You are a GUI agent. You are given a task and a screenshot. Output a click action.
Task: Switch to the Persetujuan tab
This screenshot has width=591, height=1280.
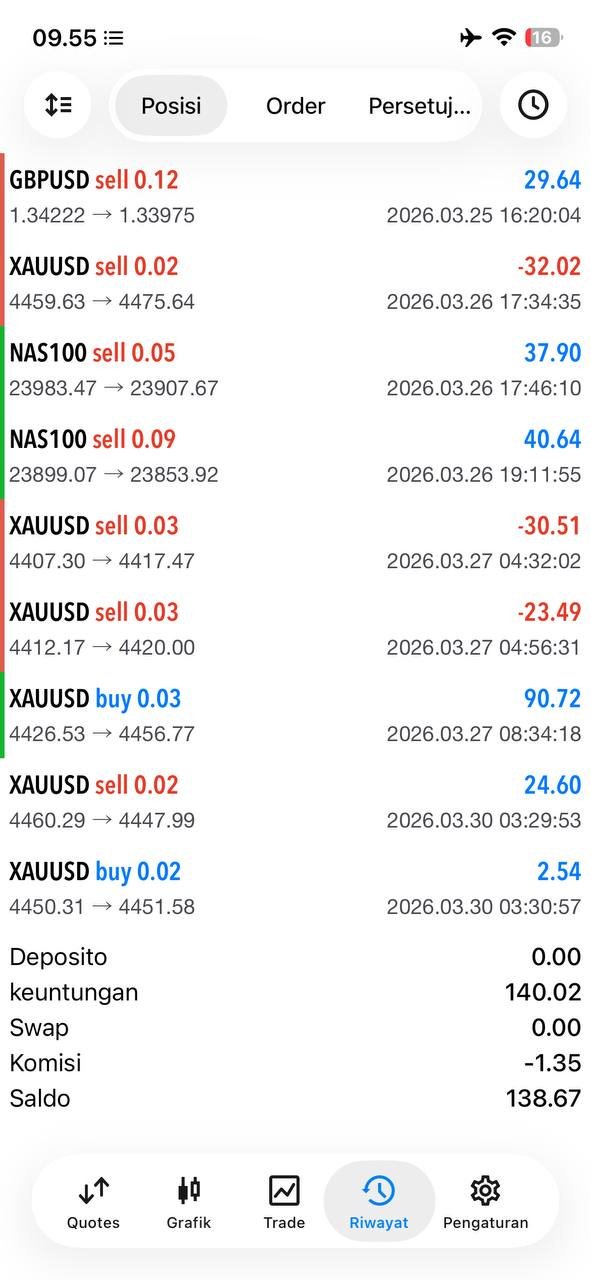point(419,106)
